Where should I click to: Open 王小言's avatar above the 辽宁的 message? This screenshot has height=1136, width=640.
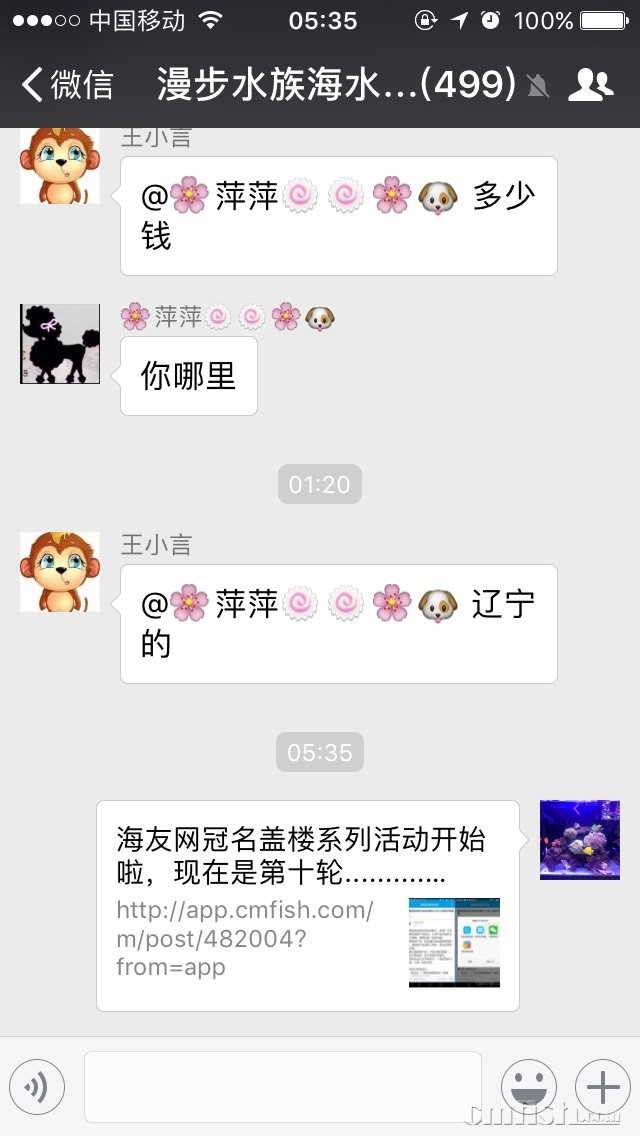coord(60,572)
